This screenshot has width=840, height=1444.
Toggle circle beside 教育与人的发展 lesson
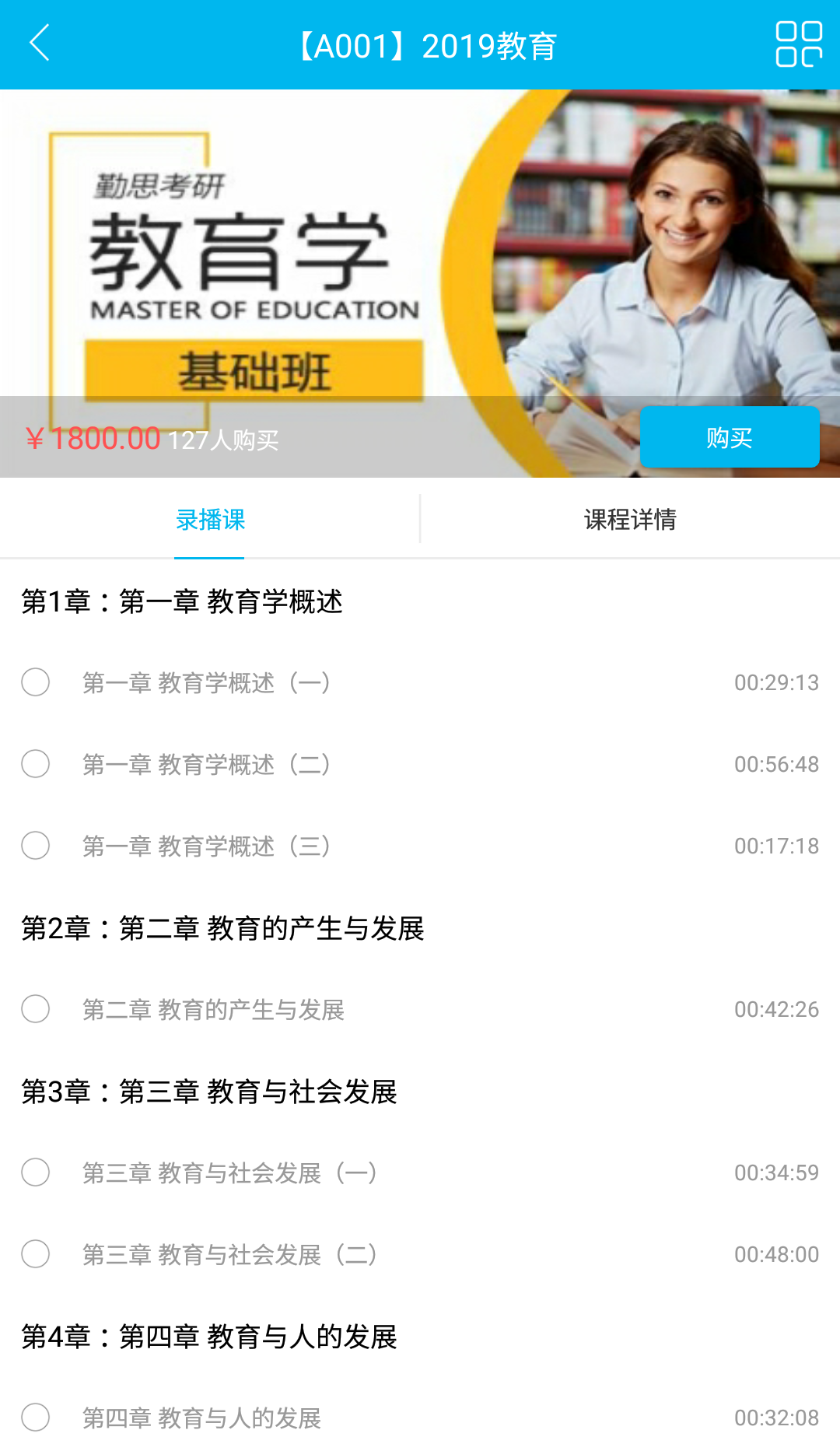tap(34, 1418)
